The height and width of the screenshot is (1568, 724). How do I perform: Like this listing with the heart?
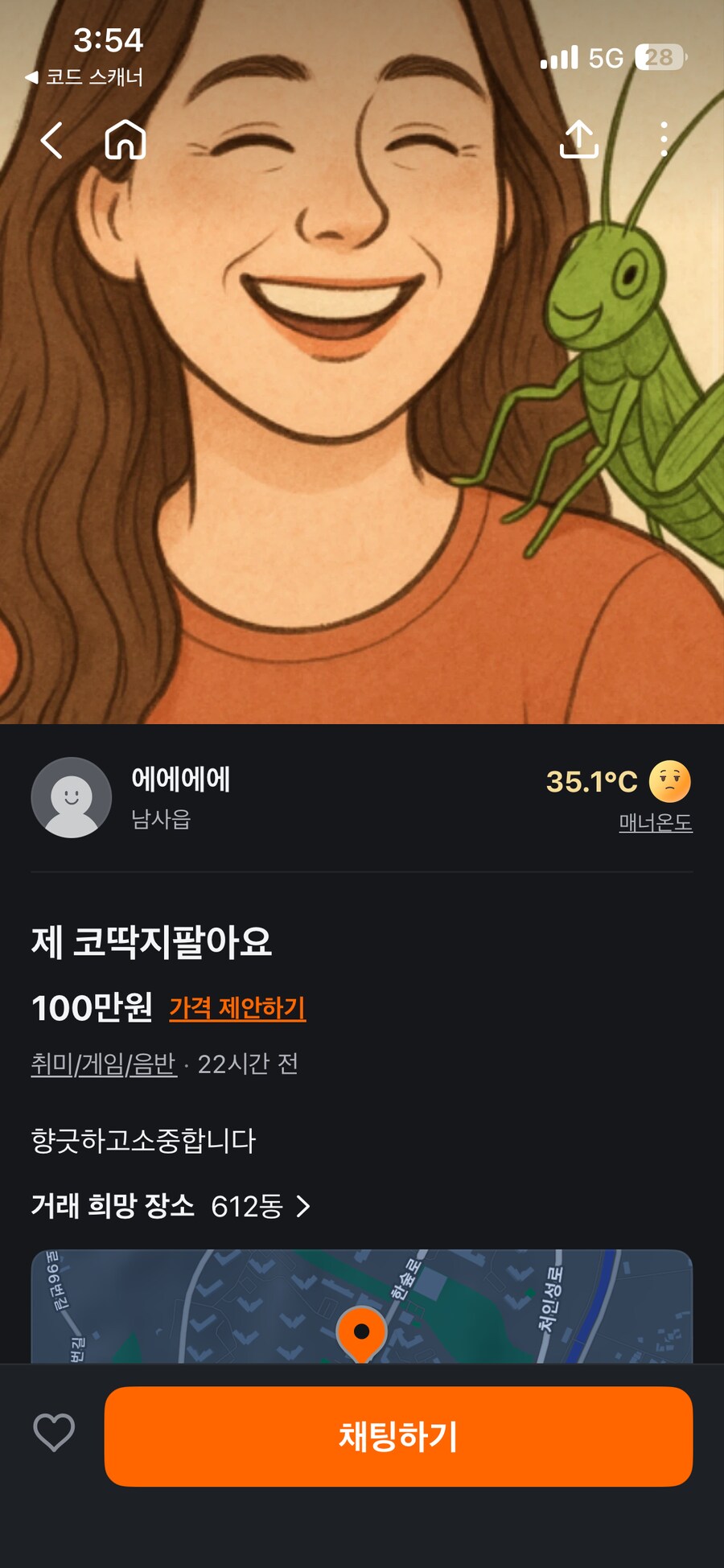[x=54, y=1433]
